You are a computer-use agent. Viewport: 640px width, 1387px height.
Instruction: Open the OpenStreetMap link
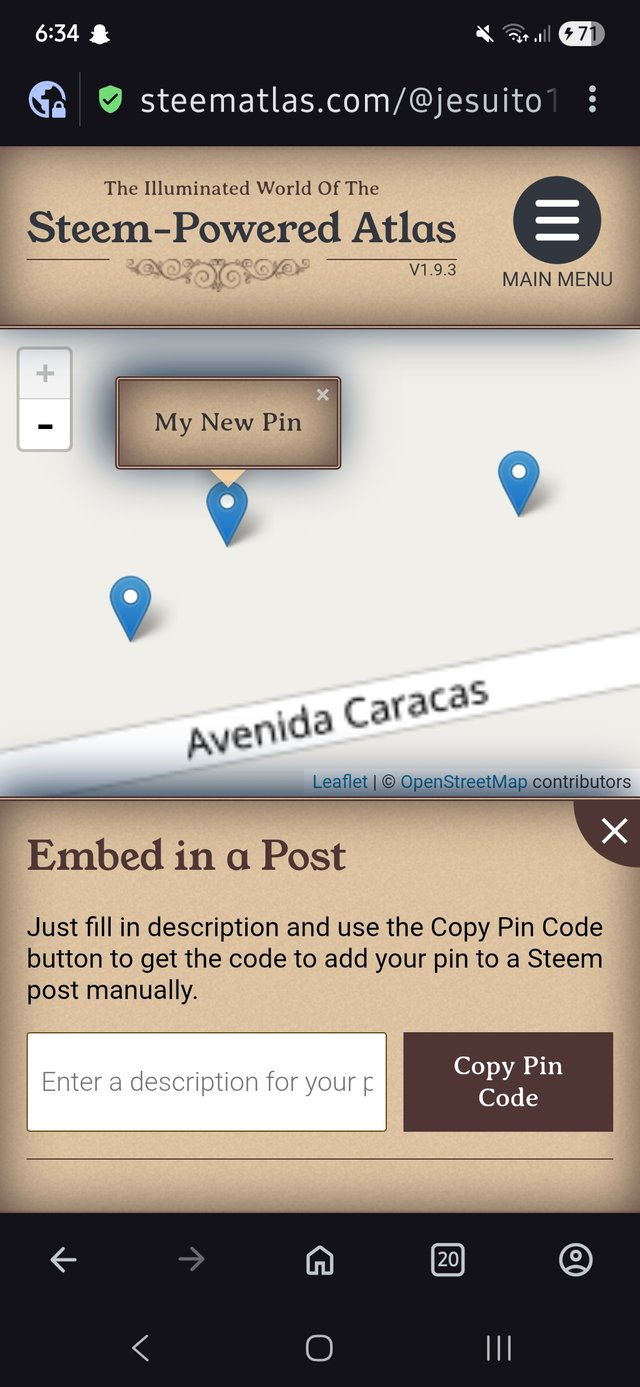coord(463,782)
